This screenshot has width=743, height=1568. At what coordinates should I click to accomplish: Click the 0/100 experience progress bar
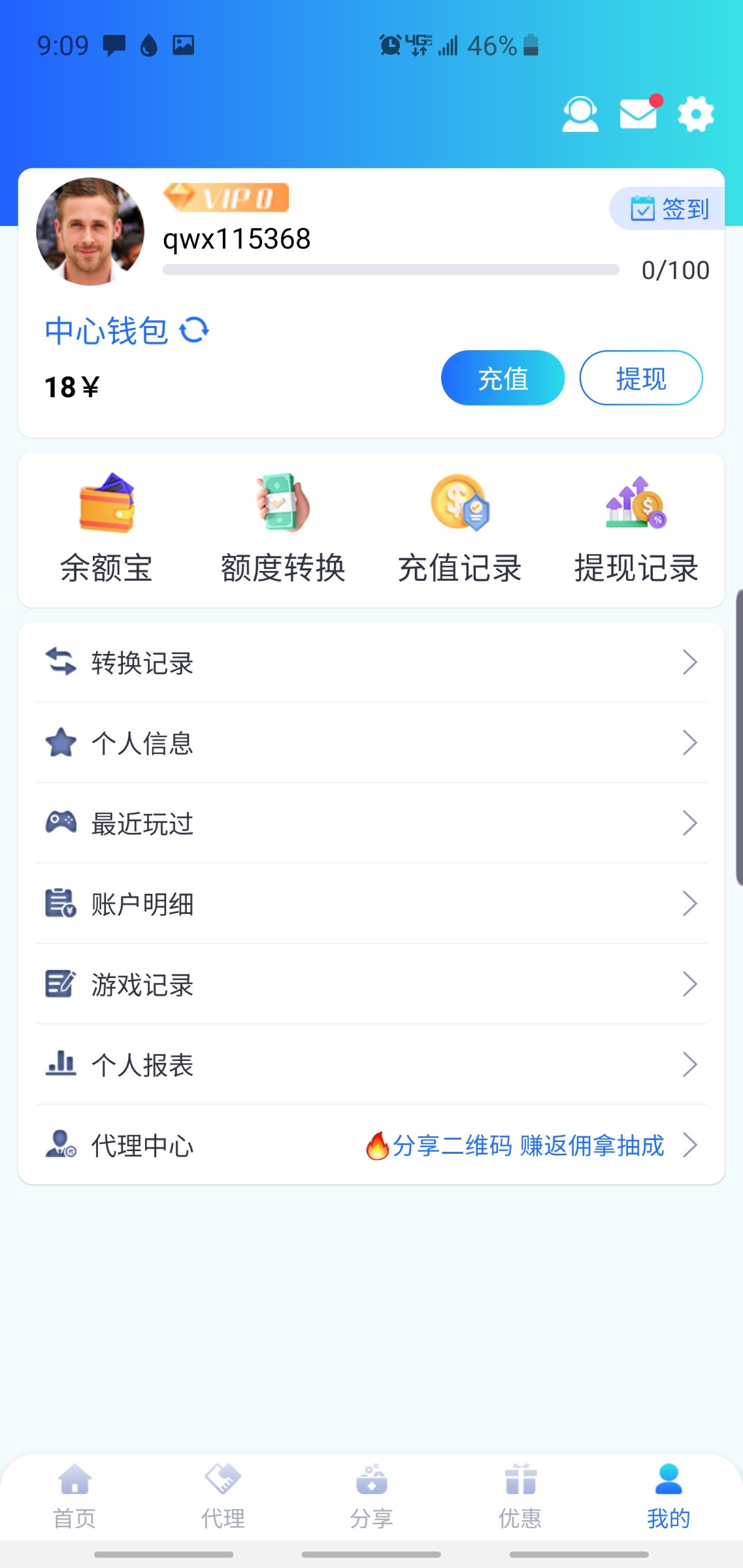click(x=391, y=269)
